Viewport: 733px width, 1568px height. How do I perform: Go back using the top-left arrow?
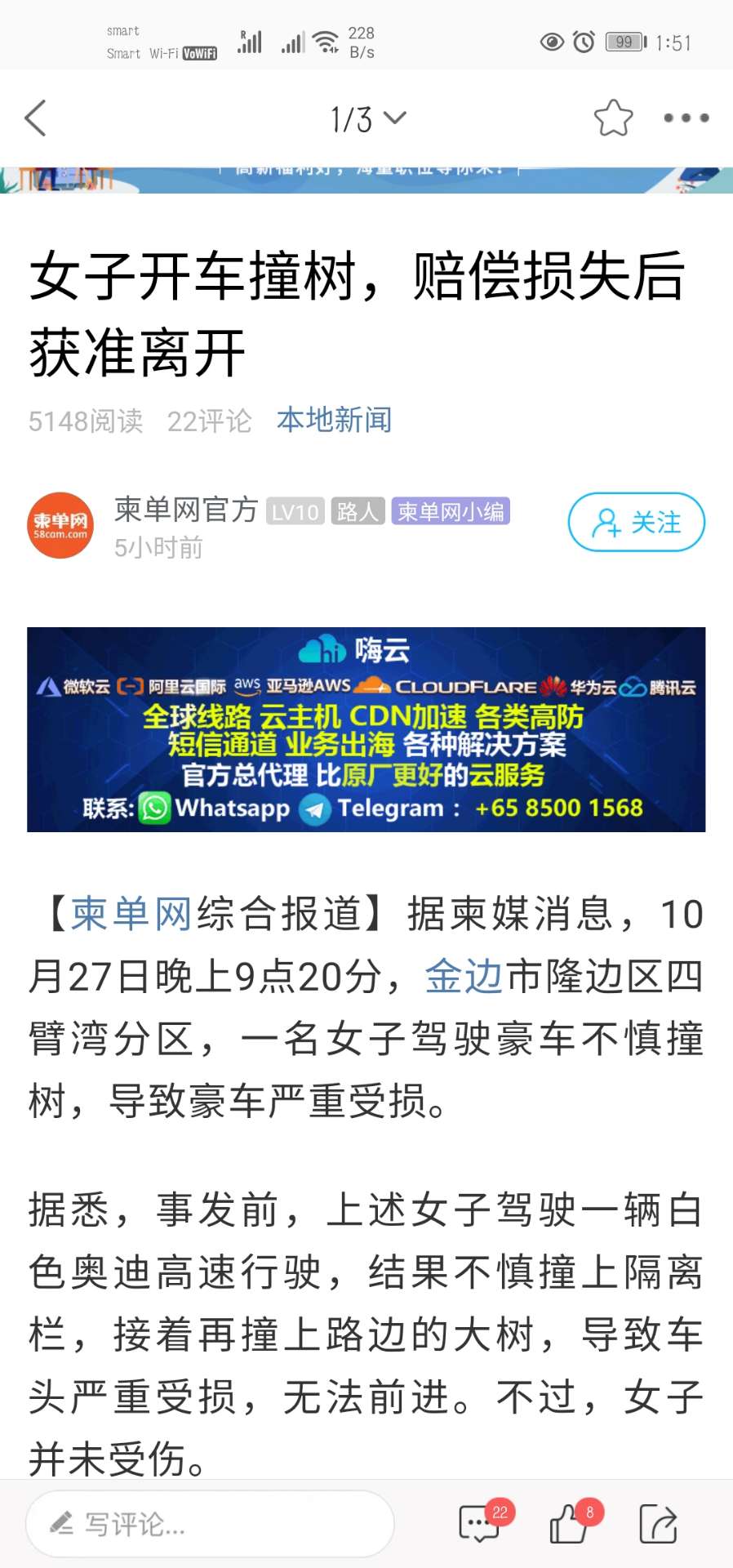coord(36,119)
